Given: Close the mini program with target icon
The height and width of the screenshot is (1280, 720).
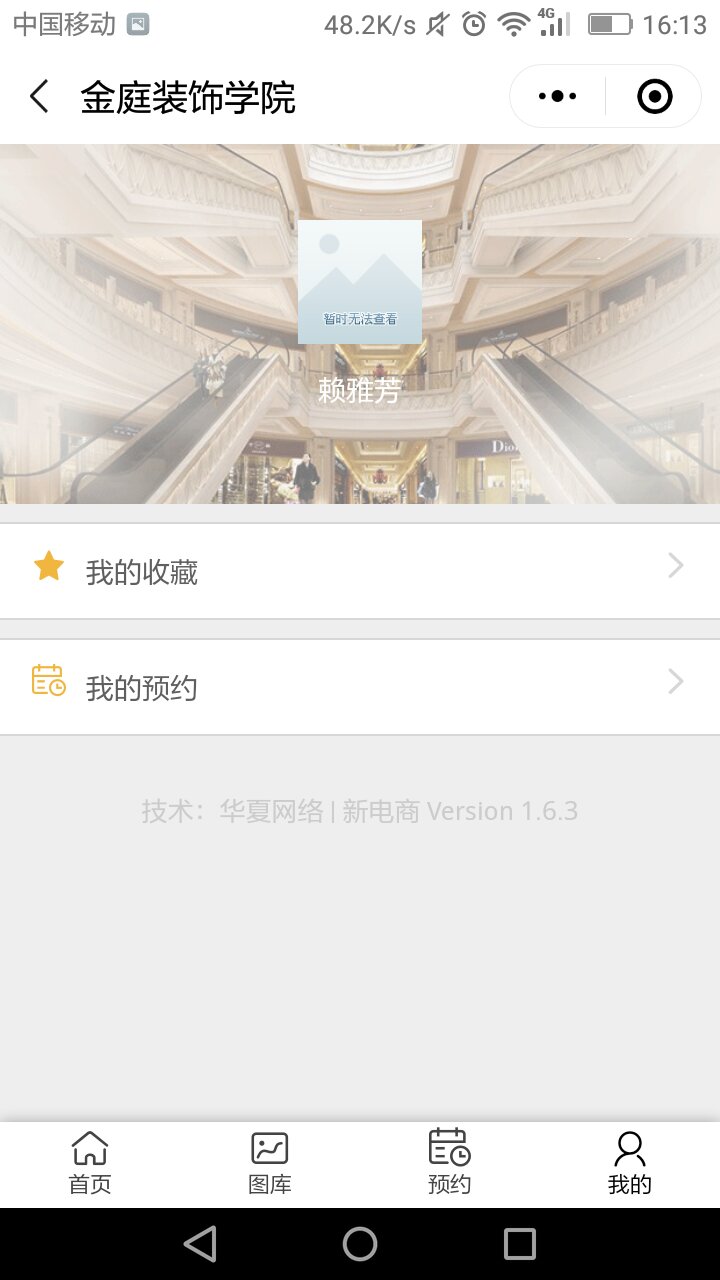Looking at the screenshot, I should 654,97.
